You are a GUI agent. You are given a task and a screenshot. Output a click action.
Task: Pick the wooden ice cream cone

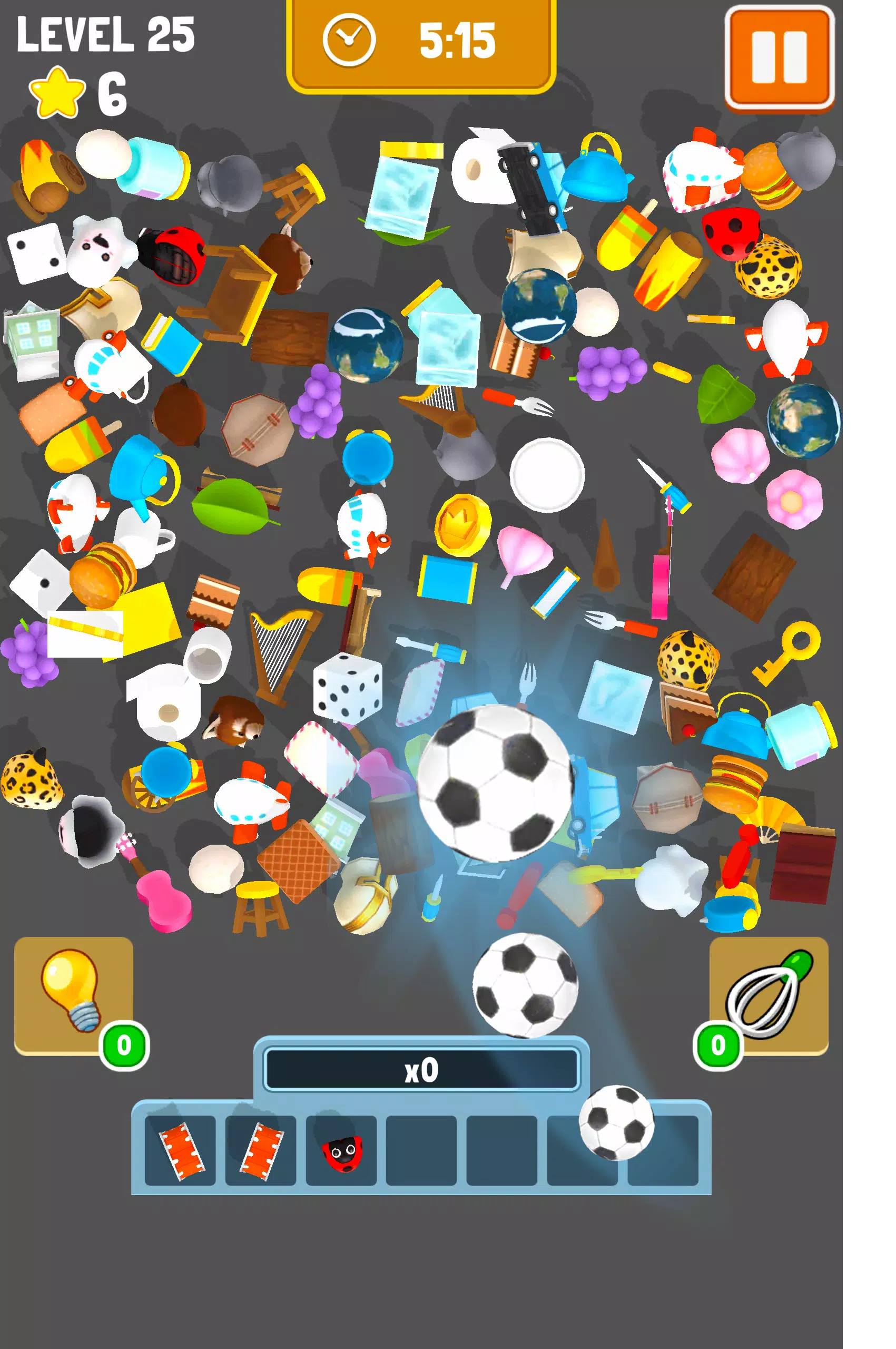pyautogui.click(x=605, y=558)
